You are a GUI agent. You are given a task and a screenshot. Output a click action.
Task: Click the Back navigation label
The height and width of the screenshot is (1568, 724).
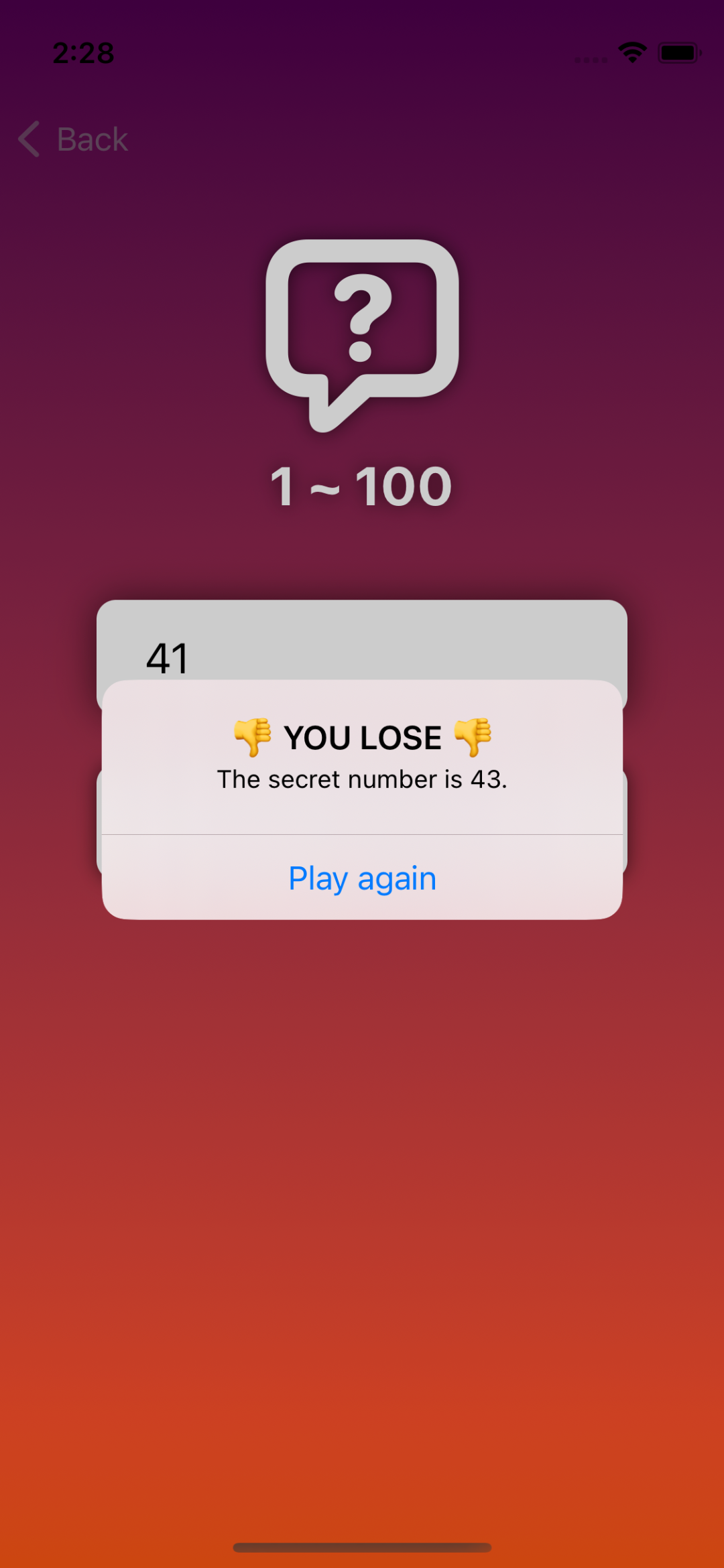pyautogui.click(x=92, y=139)
